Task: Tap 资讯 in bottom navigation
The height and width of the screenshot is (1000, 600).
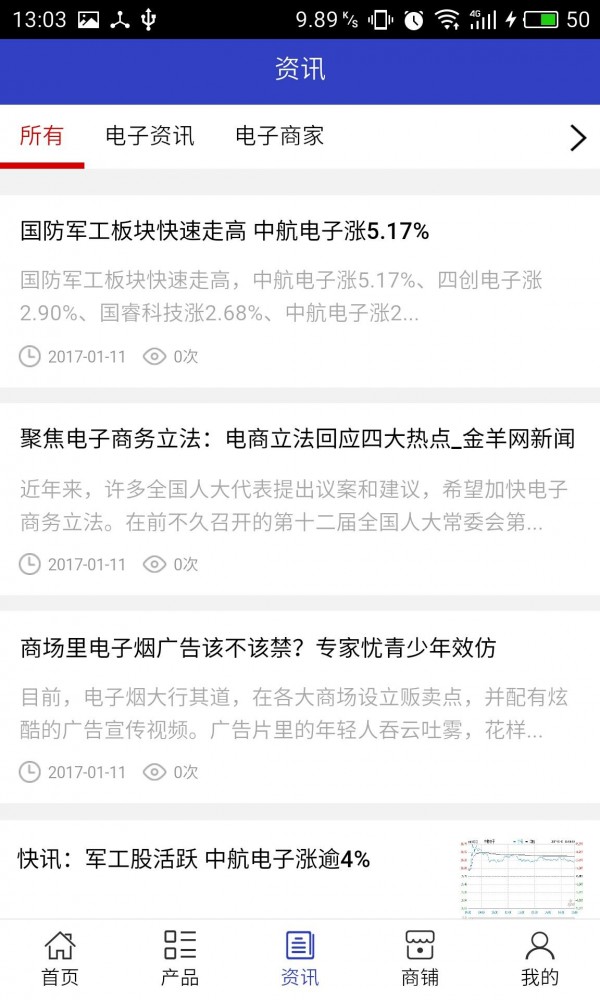Action: [300, 958]
